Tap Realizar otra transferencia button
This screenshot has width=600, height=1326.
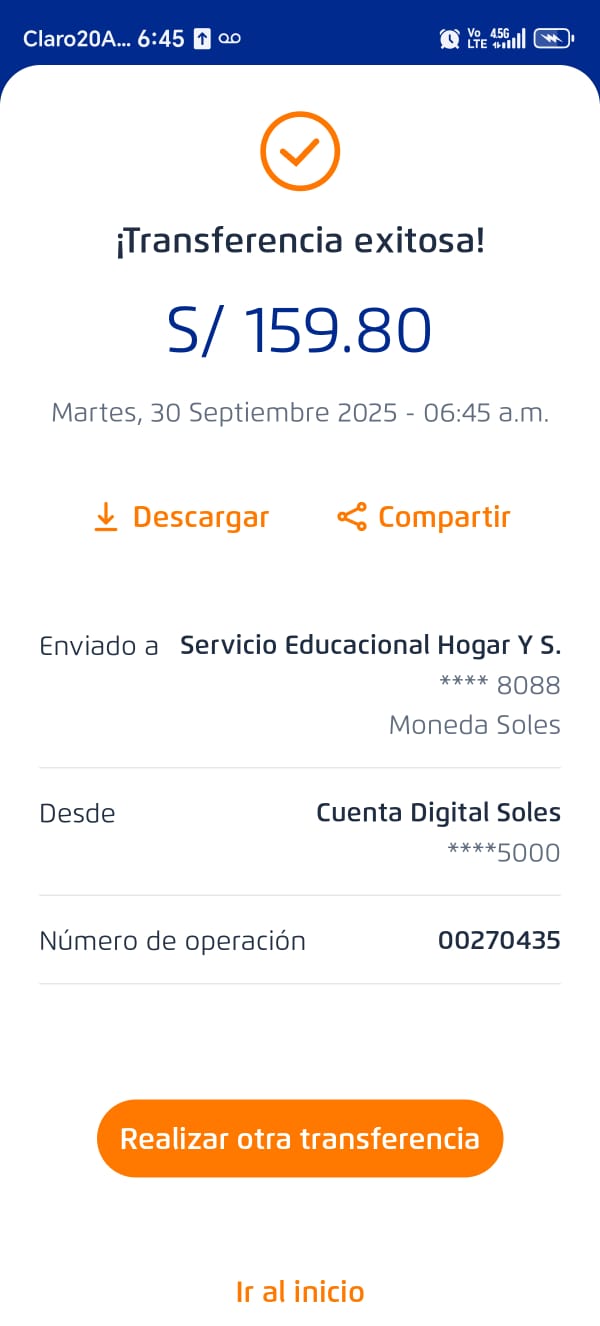coord(300,1138)
